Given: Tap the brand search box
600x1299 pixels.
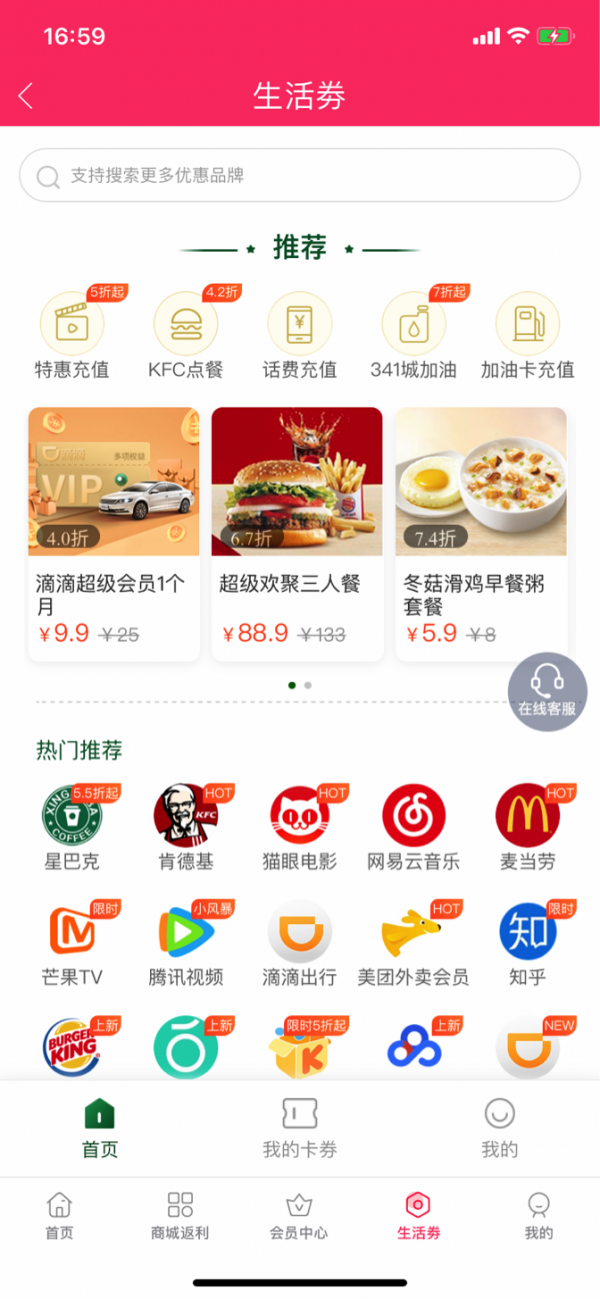Looking at the screenshot, I should click(300, 176).
